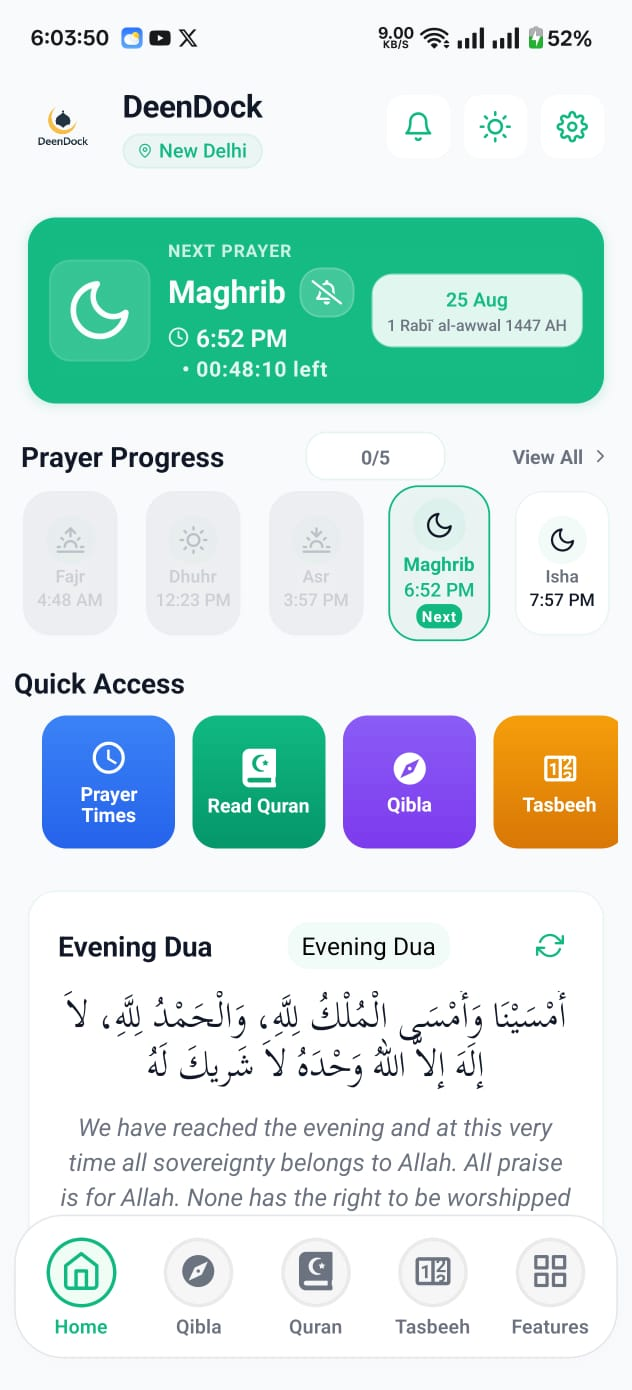
Task: View All prayer progress
Action: point(558,457)
